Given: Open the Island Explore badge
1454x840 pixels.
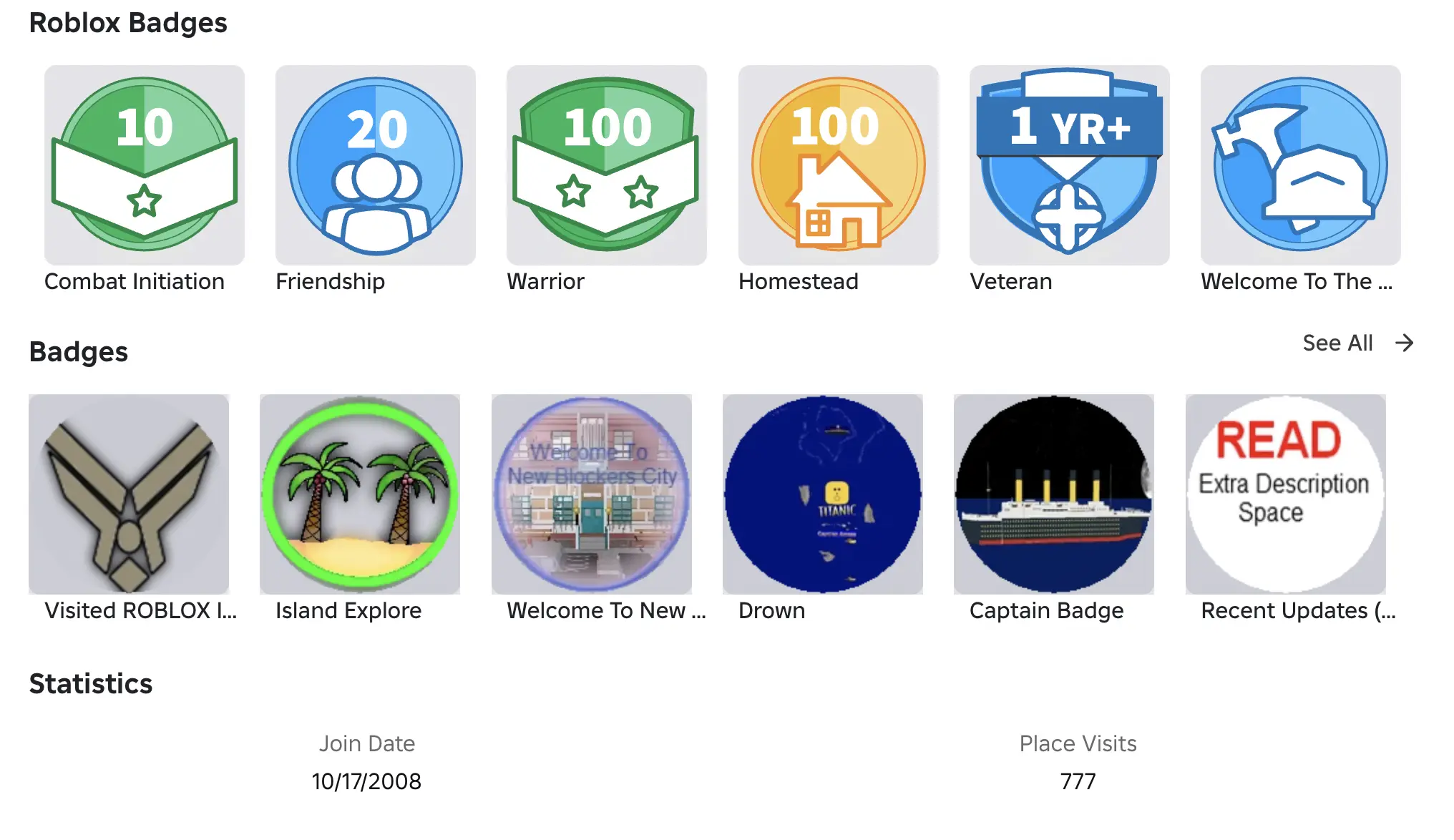Looking at the screenshot, I should (360, 494).
